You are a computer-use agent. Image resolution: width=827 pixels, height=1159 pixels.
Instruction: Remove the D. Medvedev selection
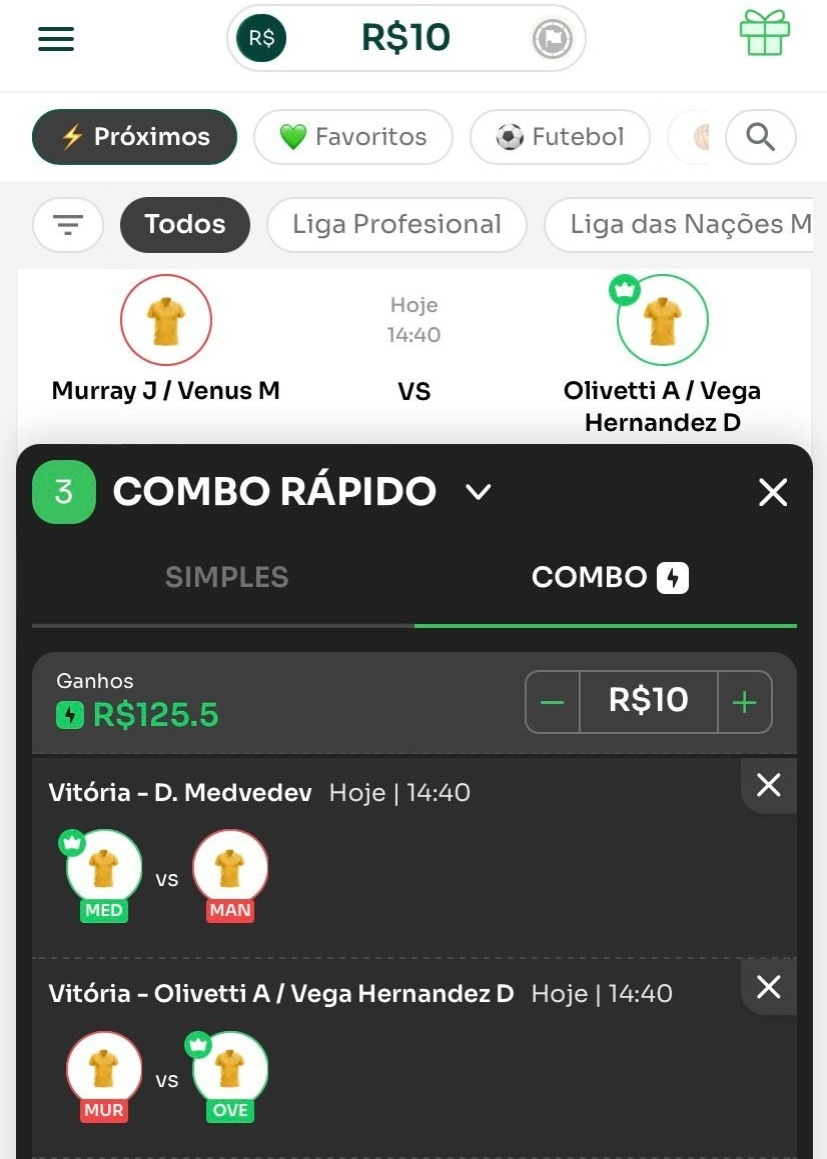pos(768,785)
